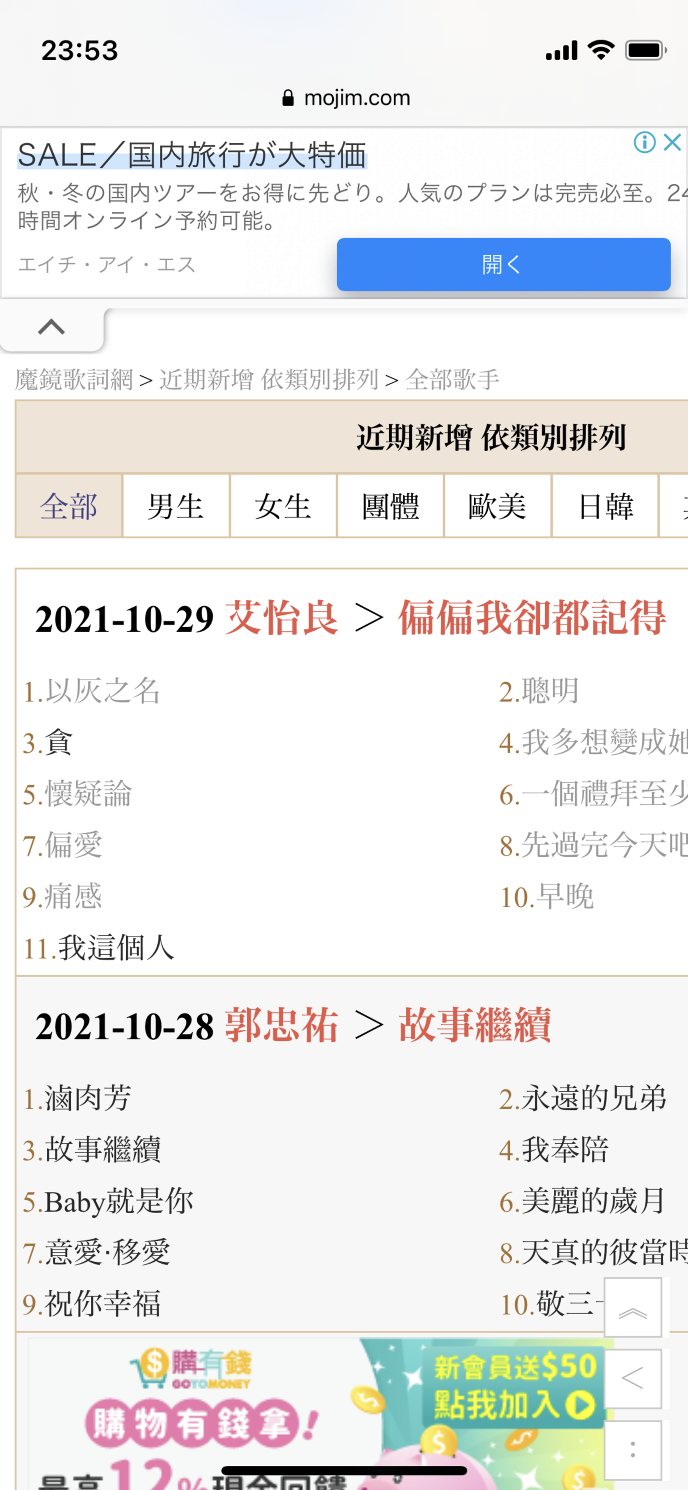Viewport: 688px width, 1490px height.
Task: Switch to the 男生 category tab
Action: [x=176, y=506]
